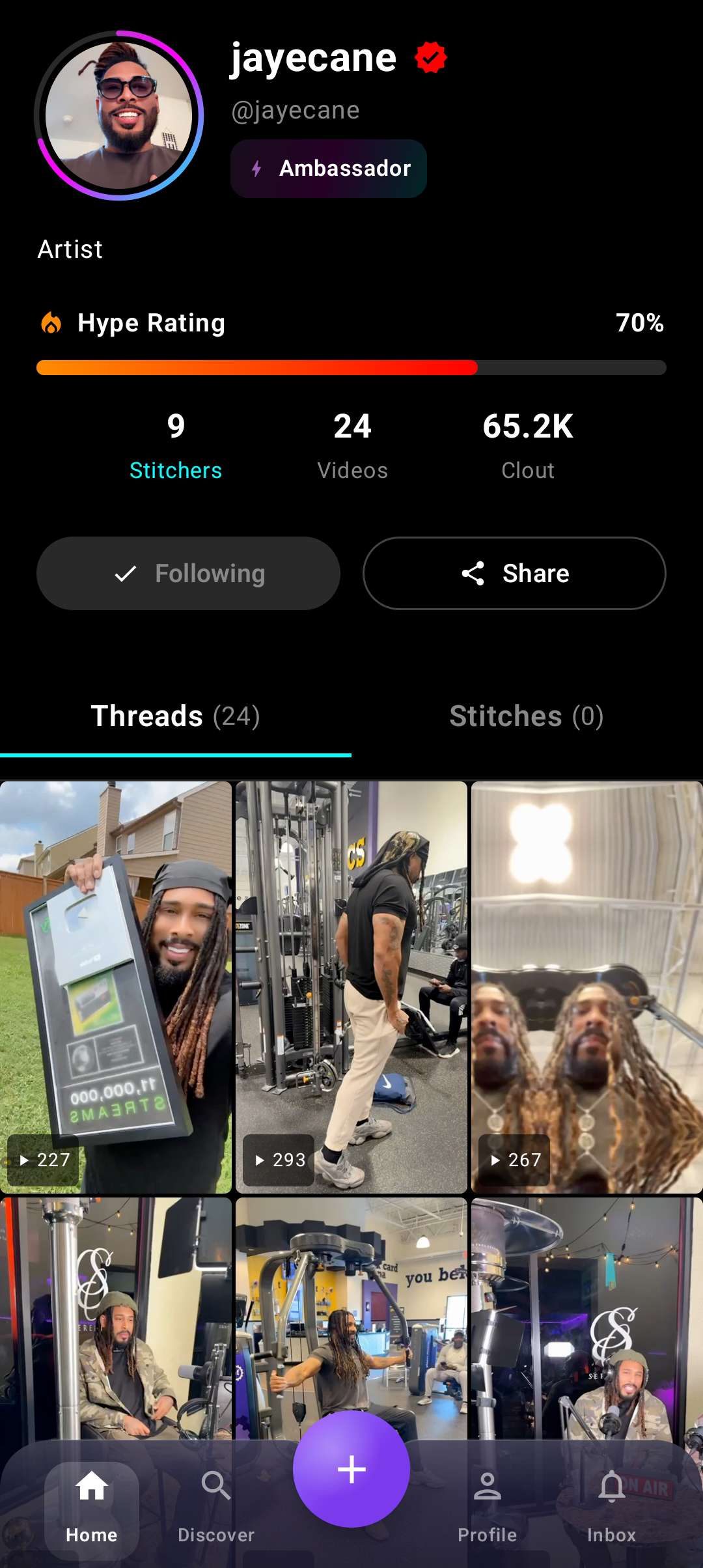Open my Profile tab
The height and width of the screenshot is (1568, 703).
487,1505
